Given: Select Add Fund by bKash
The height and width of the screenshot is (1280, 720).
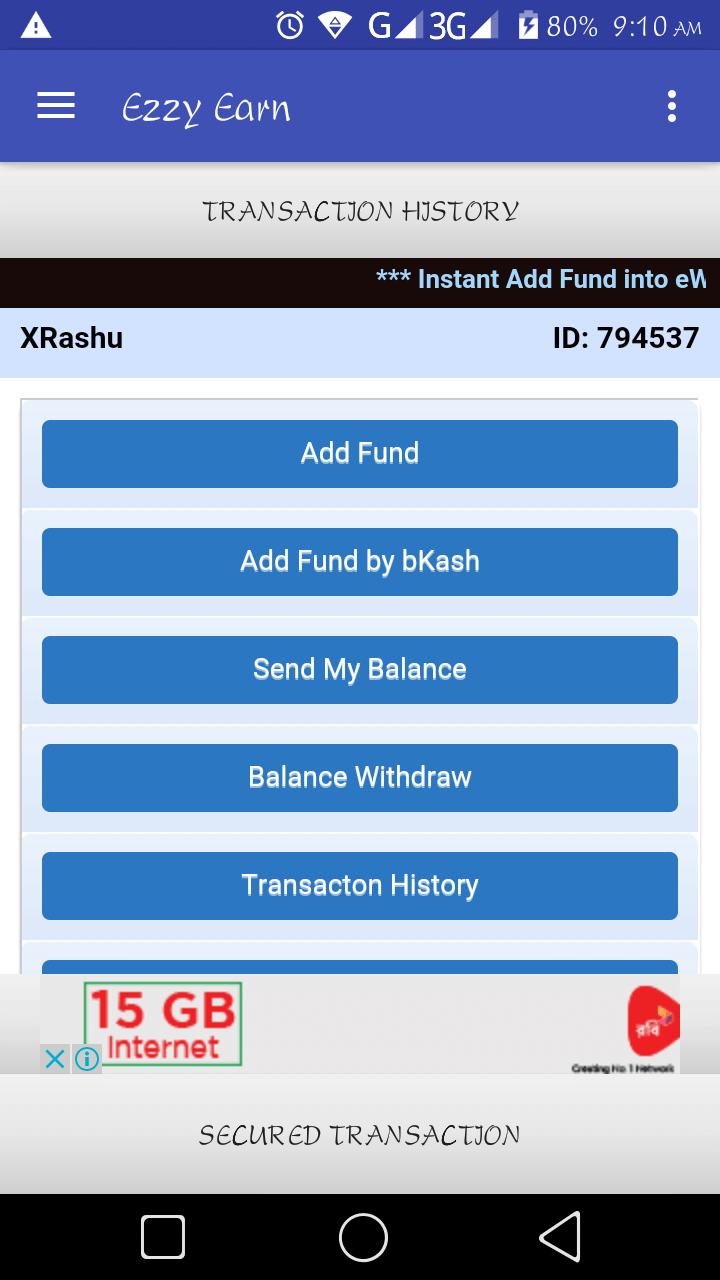Looking at the screenshot, I should click(360, 562).
